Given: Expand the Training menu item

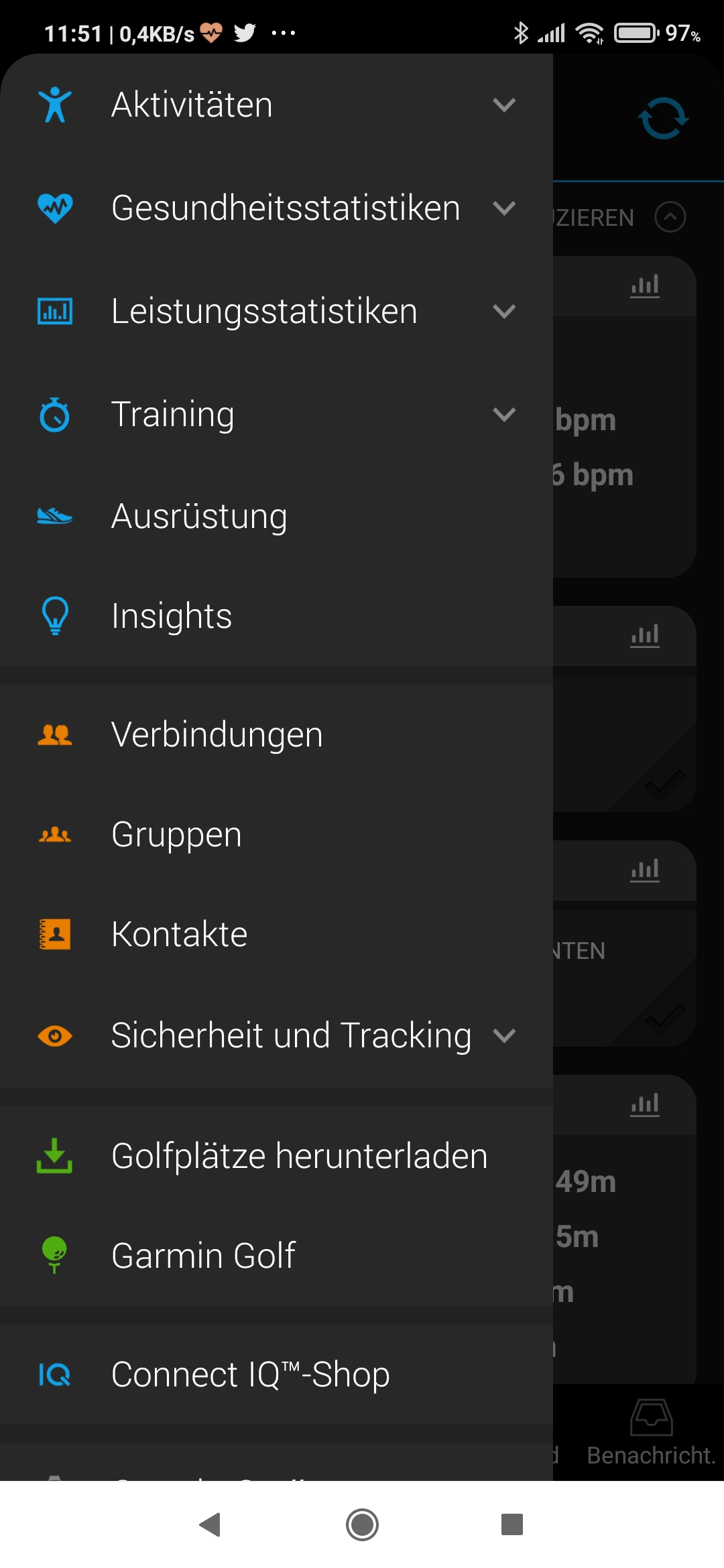Looking at the screenshot, I should 275,414.
